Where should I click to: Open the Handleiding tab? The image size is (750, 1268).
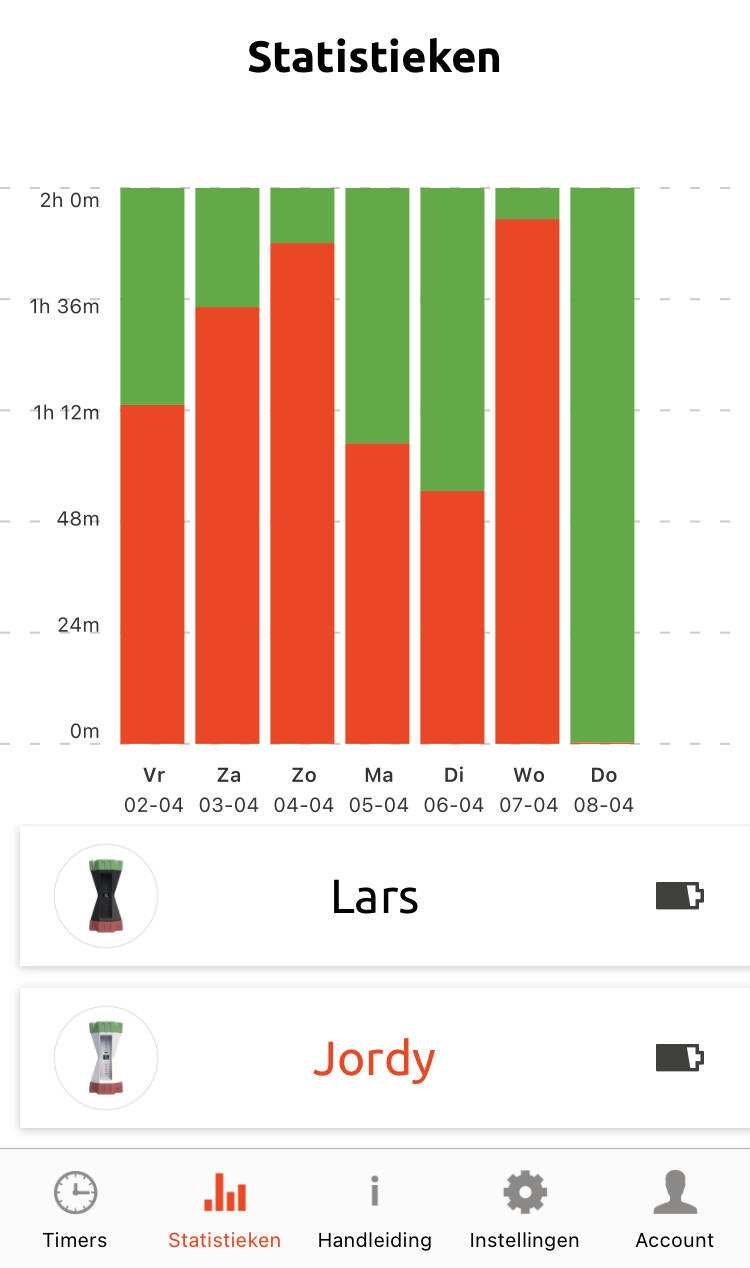click(375, 1210)
